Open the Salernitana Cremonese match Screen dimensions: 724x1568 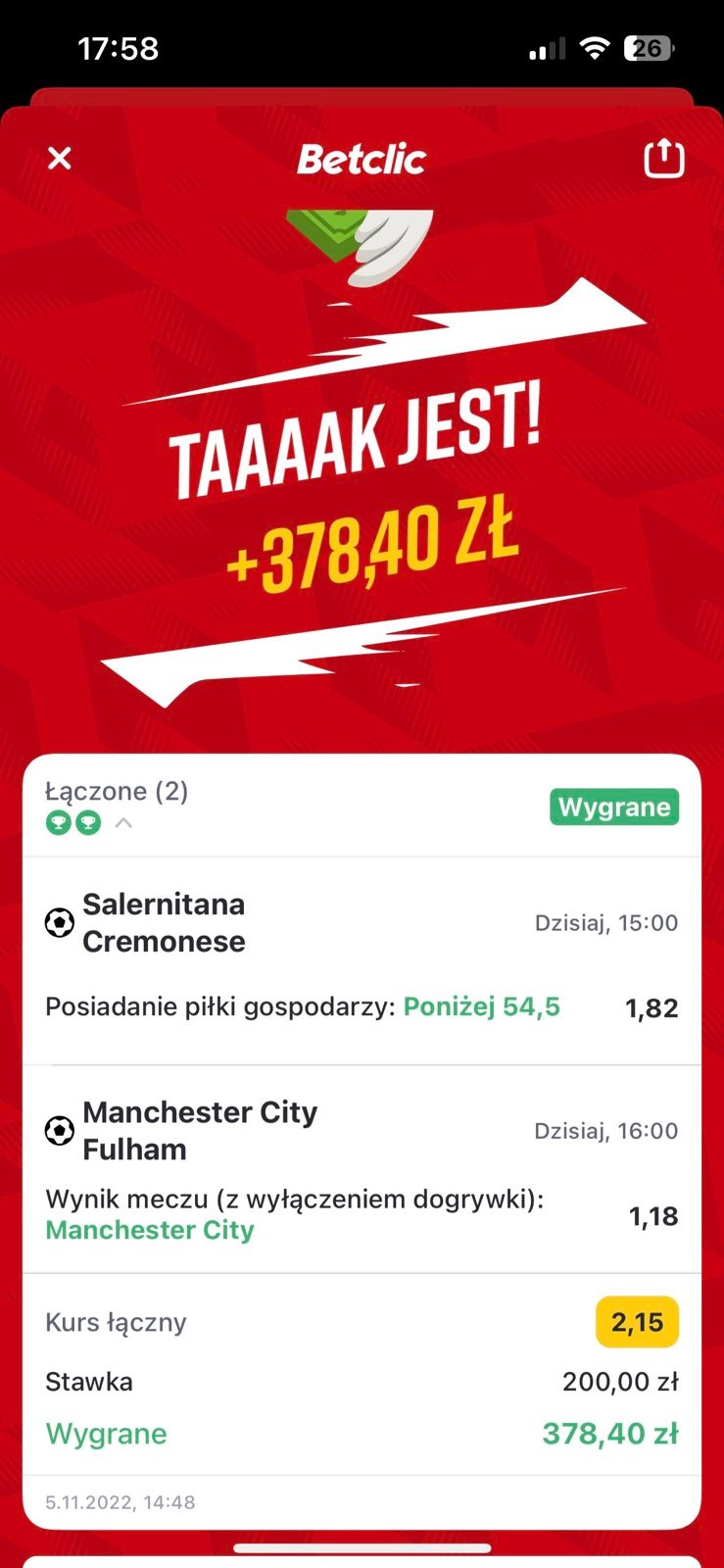[x=164, y=922]
